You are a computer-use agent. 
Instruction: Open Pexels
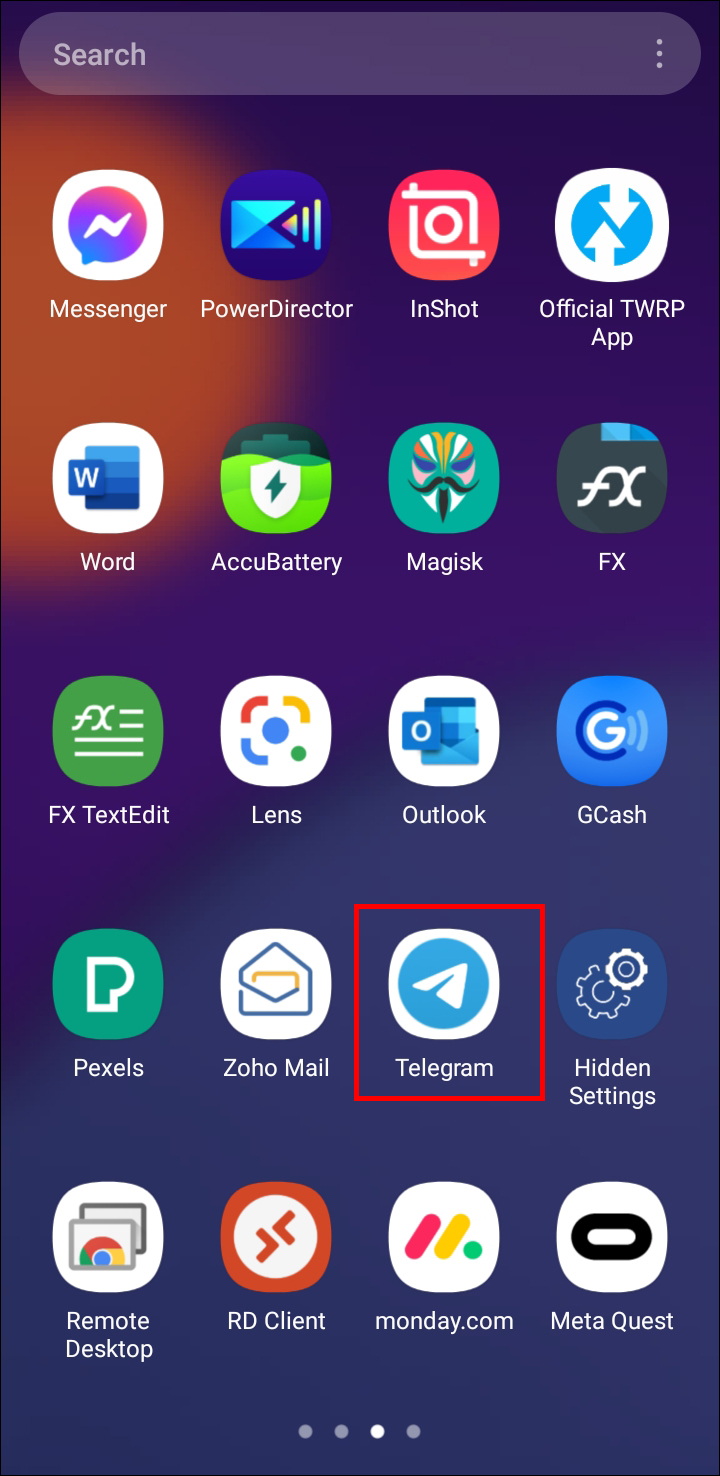[x=108, y=984]
